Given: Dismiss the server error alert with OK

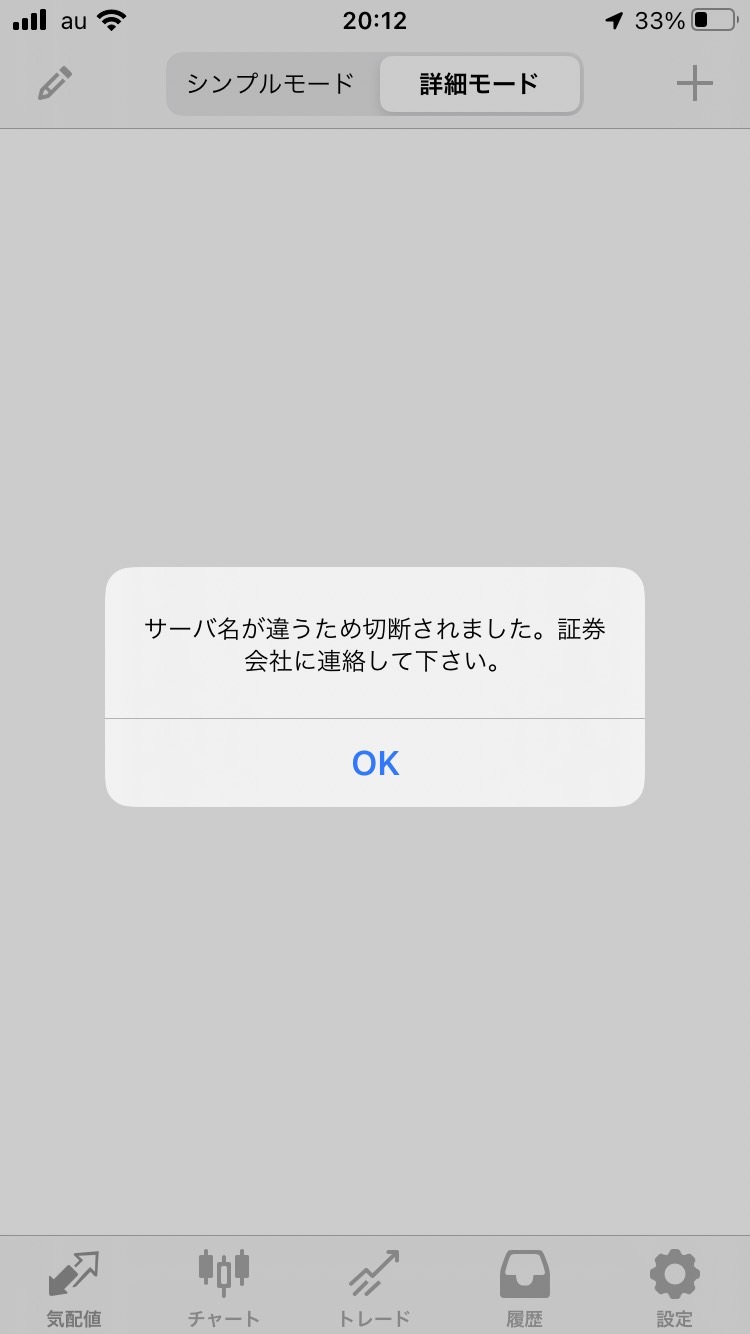Looking at the screenshot, I should coord(375,763).
